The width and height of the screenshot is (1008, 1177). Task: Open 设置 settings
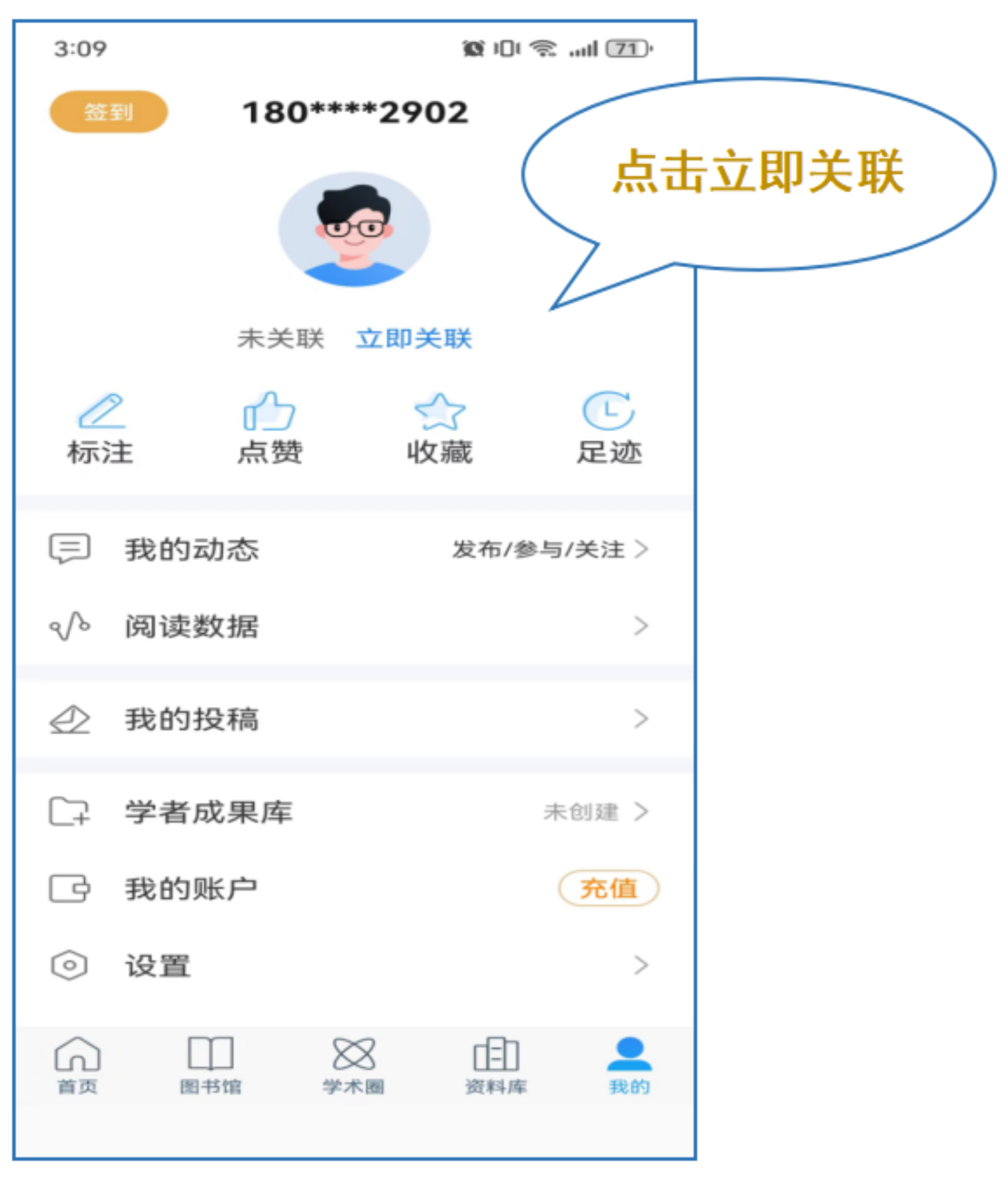(353, 965)
